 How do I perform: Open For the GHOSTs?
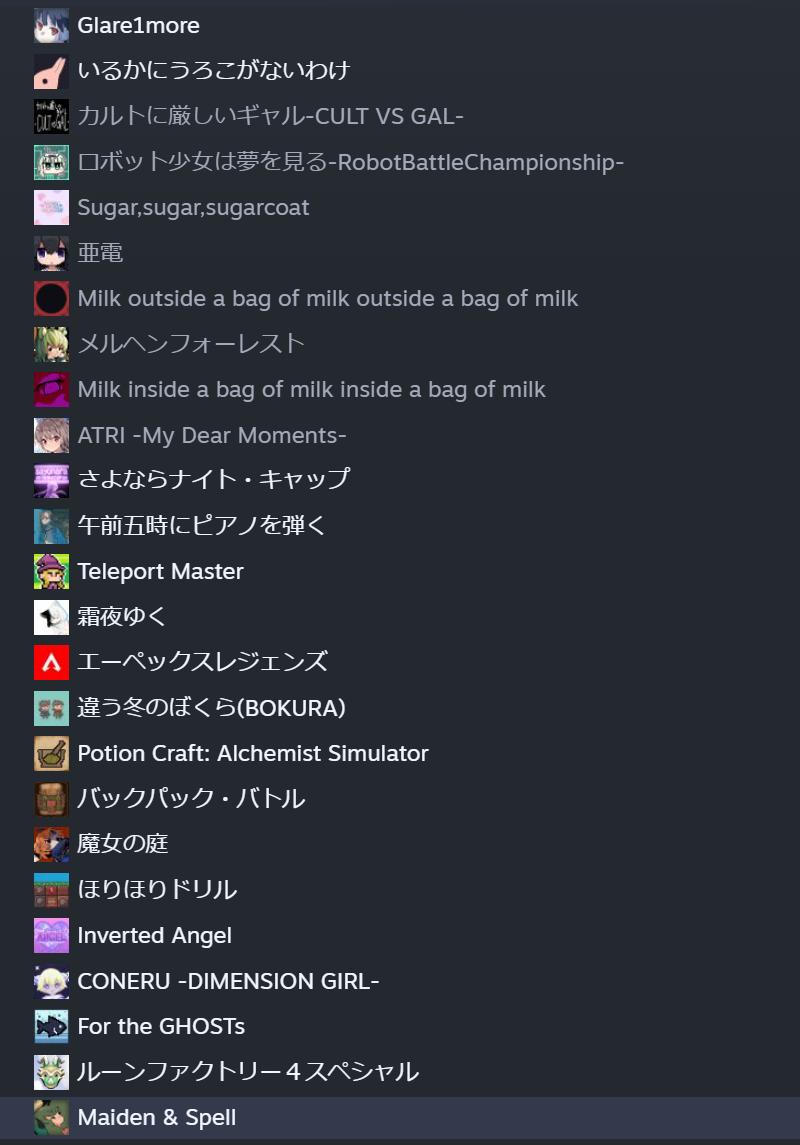click(400, 1027)
